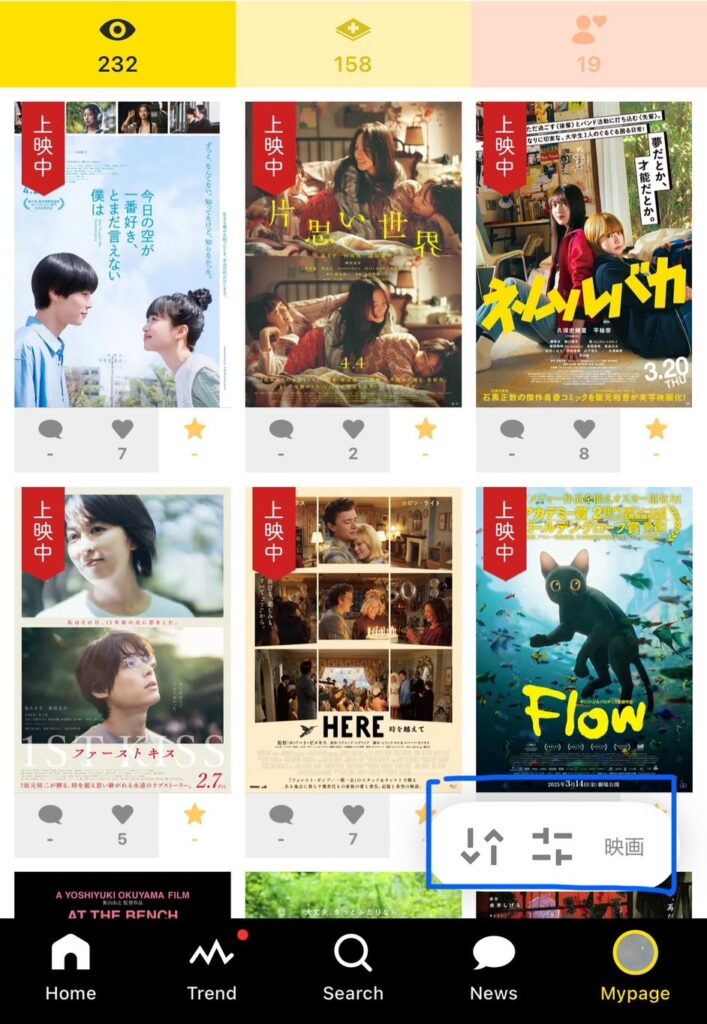Open the 今日の空が一番好き movie poster
This screenshot has width=707, height=1024.
[x=117, y=254]
